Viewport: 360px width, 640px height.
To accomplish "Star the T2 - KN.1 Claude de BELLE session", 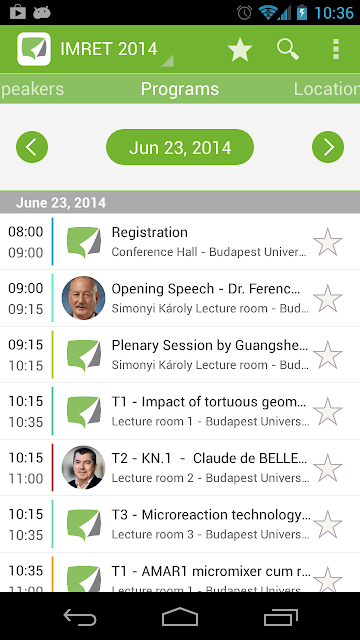I will point(327,468).
